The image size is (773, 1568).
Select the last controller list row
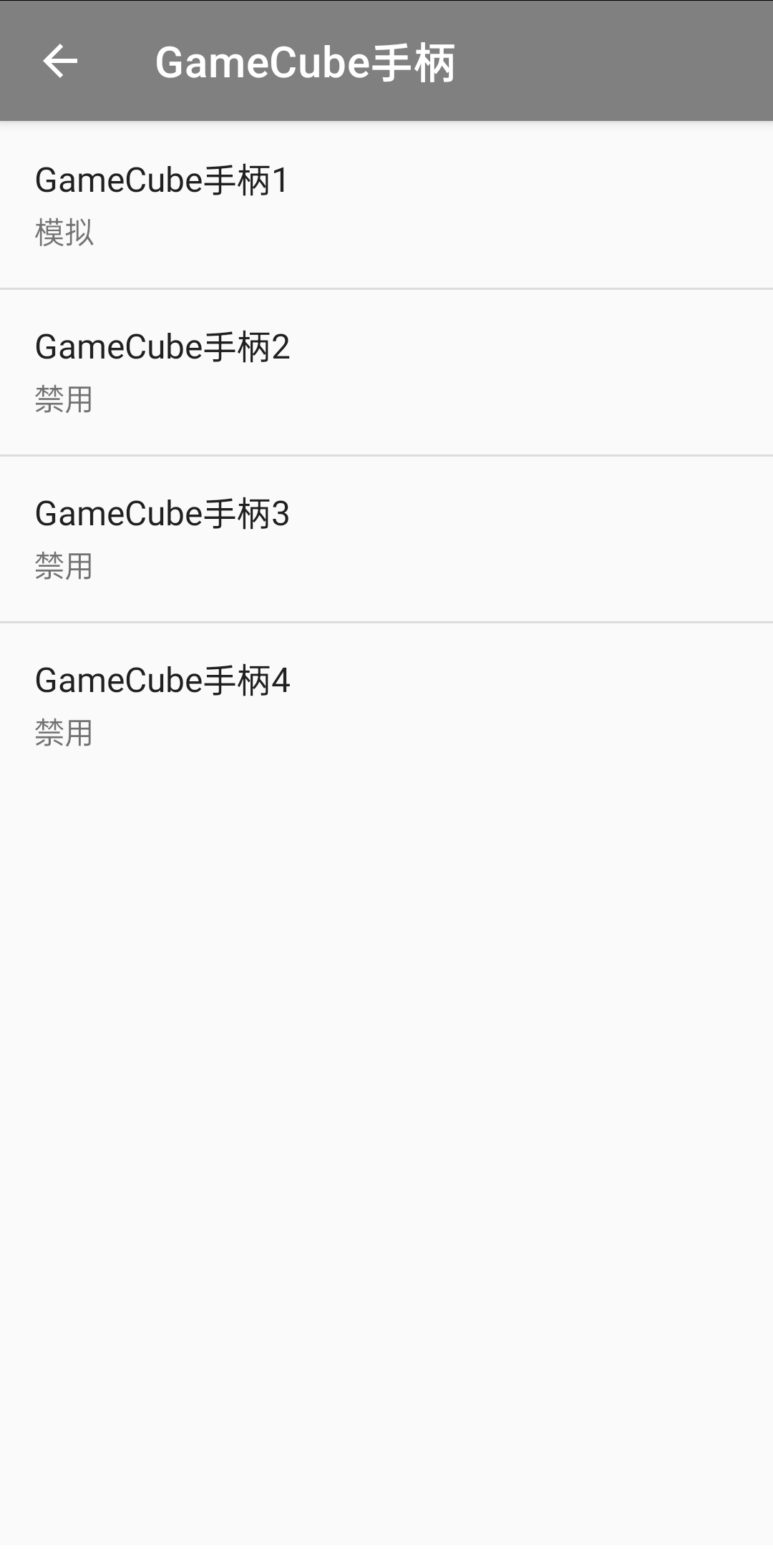[x=386, y=705]
